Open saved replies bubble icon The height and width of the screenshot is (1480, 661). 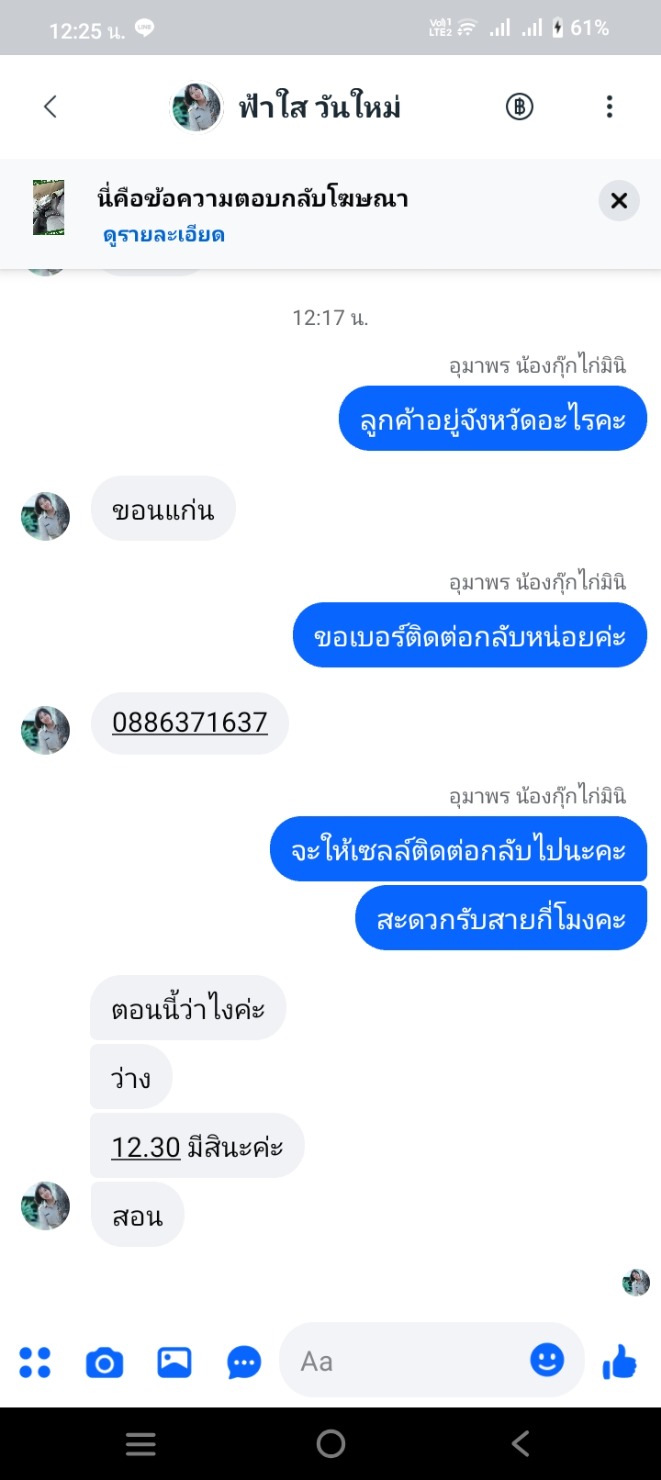point(244,1362)
